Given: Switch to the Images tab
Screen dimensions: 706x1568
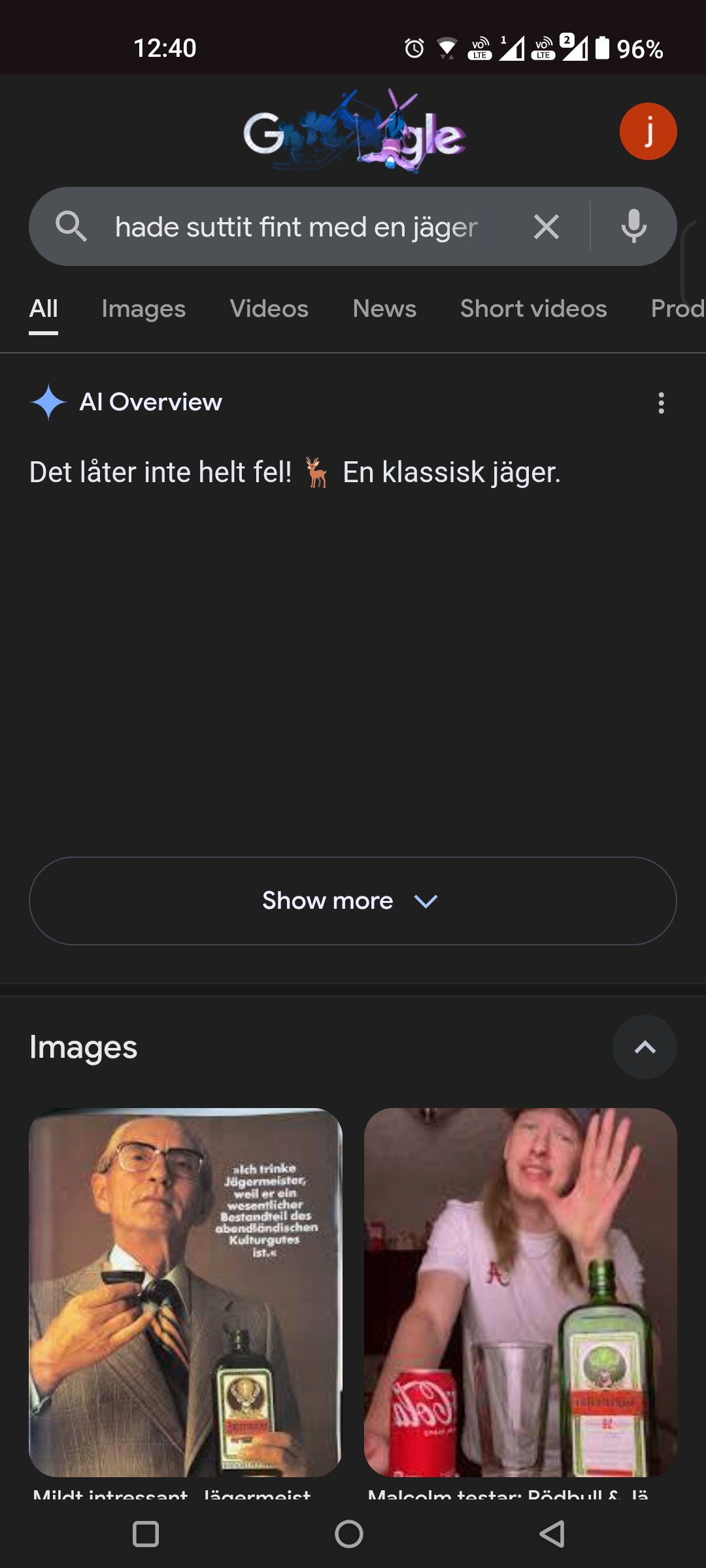Looking at the screenshot, I should click(143, 309).
